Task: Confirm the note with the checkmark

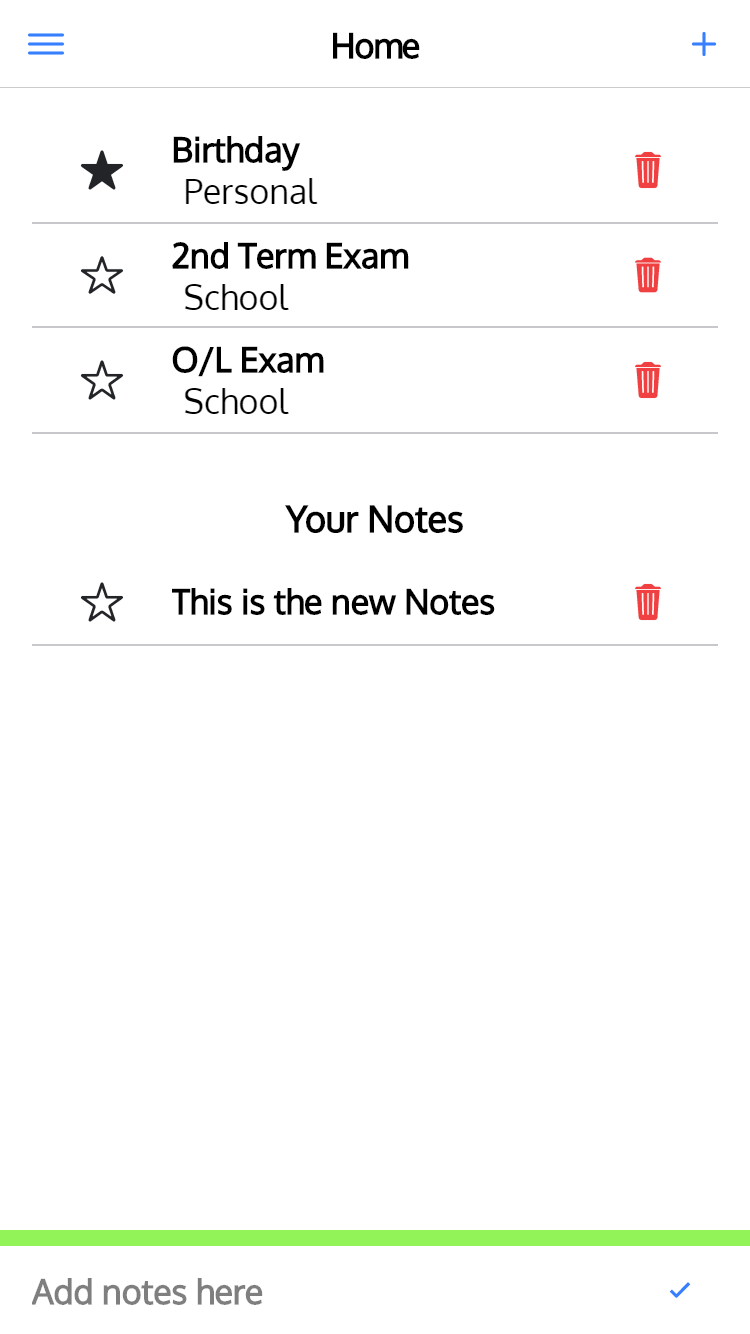Action: (680, 1291)
